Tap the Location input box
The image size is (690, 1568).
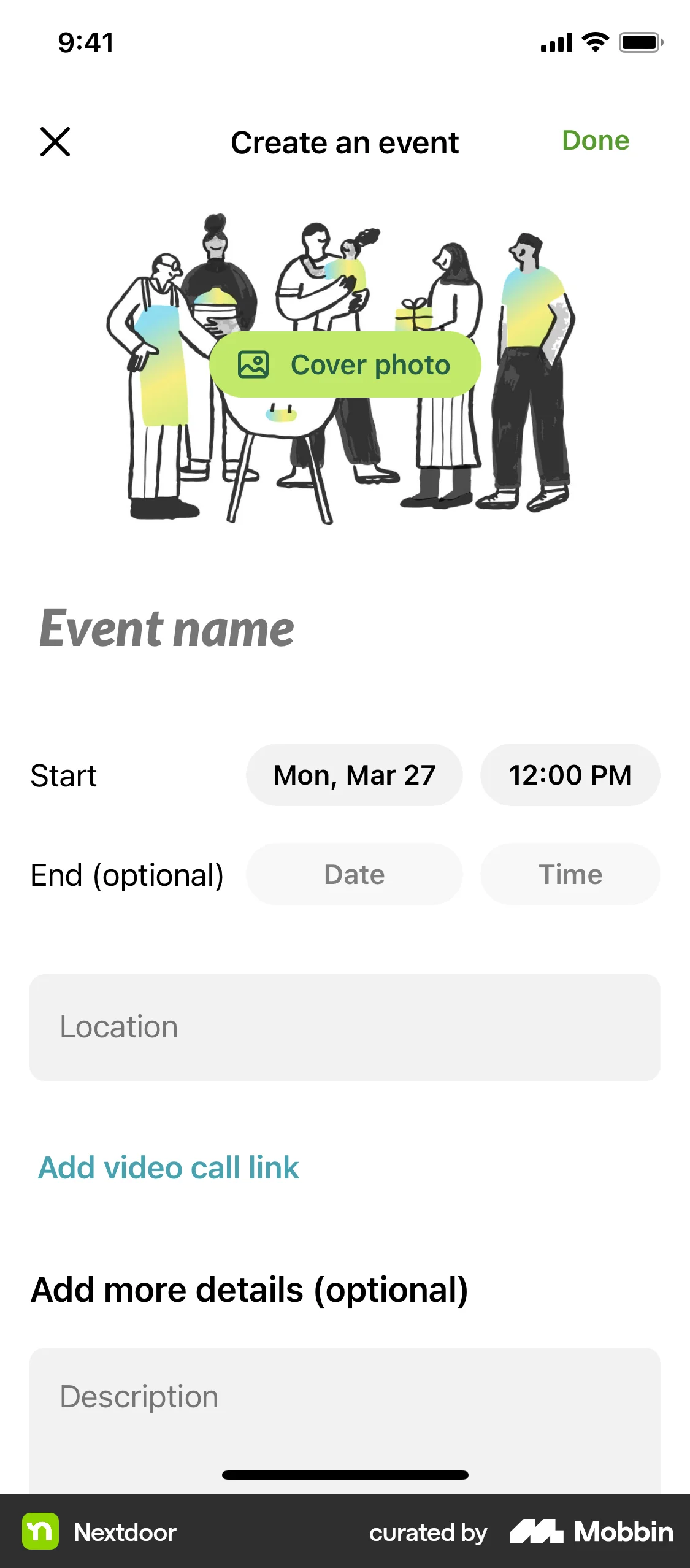click(345, 1025)
